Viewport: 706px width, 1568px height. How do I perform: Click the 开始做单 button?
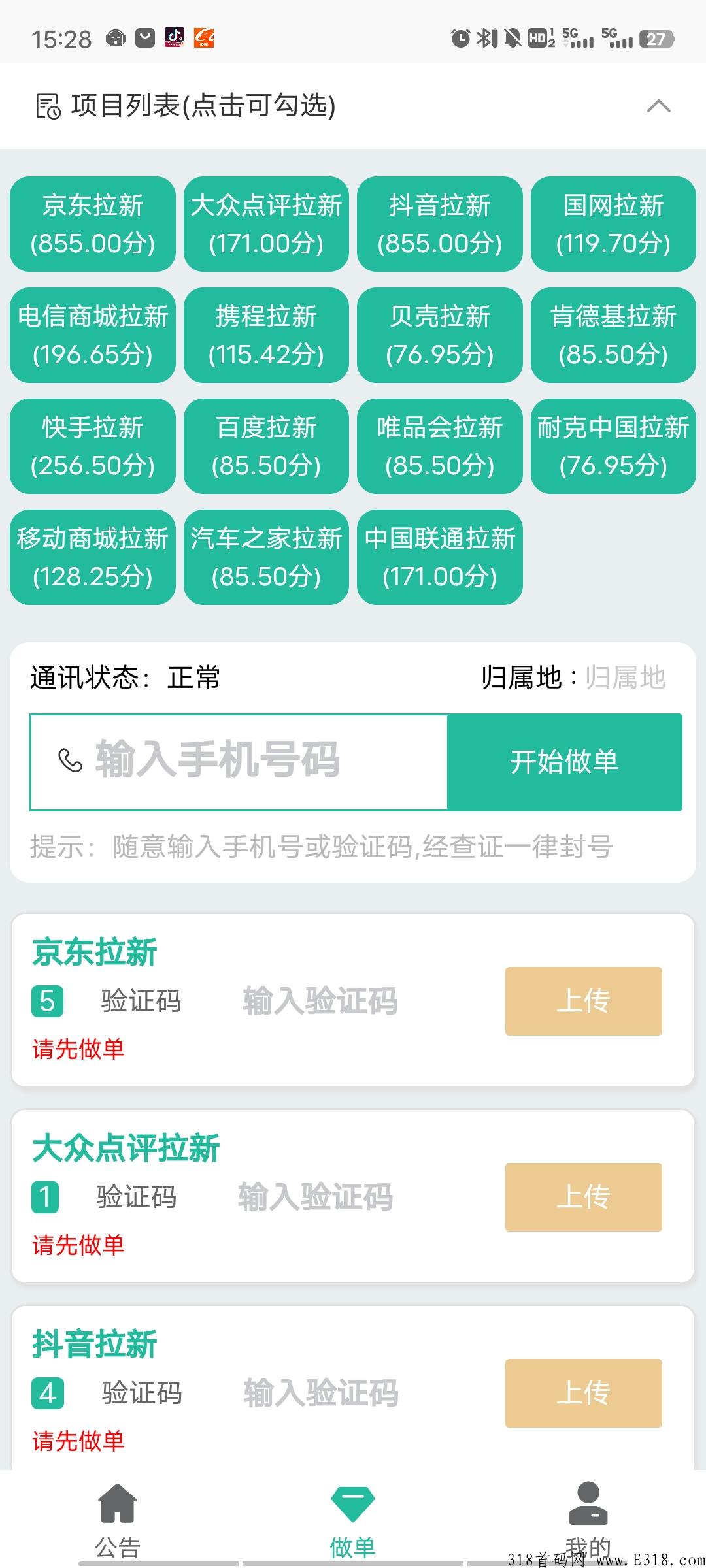(566, 761)
